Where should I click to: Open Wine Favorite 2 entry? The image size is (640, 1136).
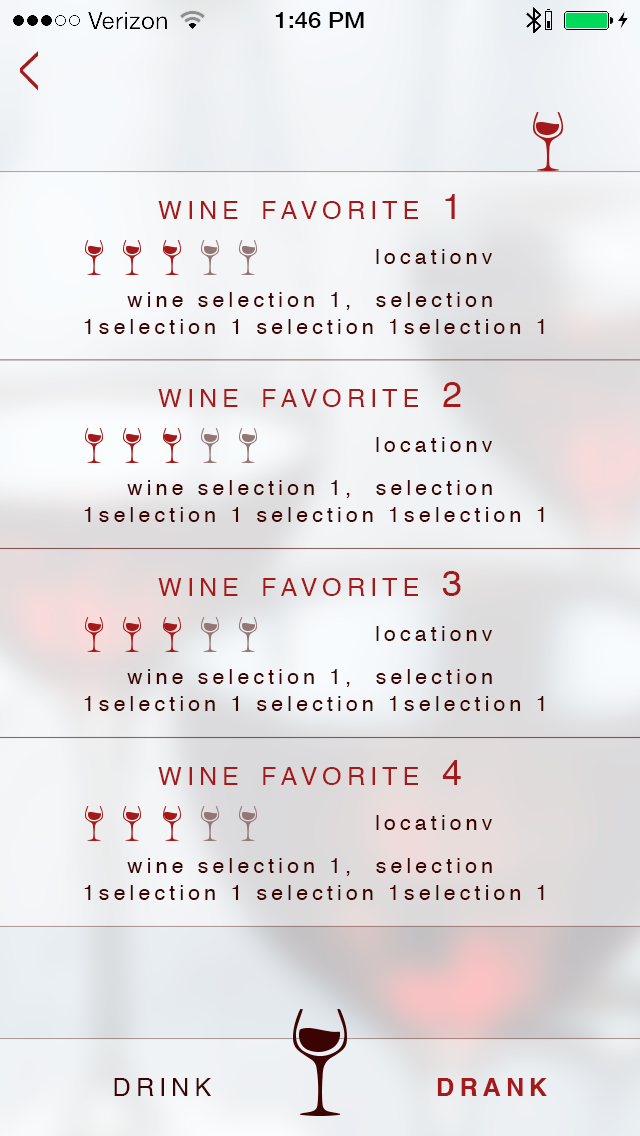320,454
